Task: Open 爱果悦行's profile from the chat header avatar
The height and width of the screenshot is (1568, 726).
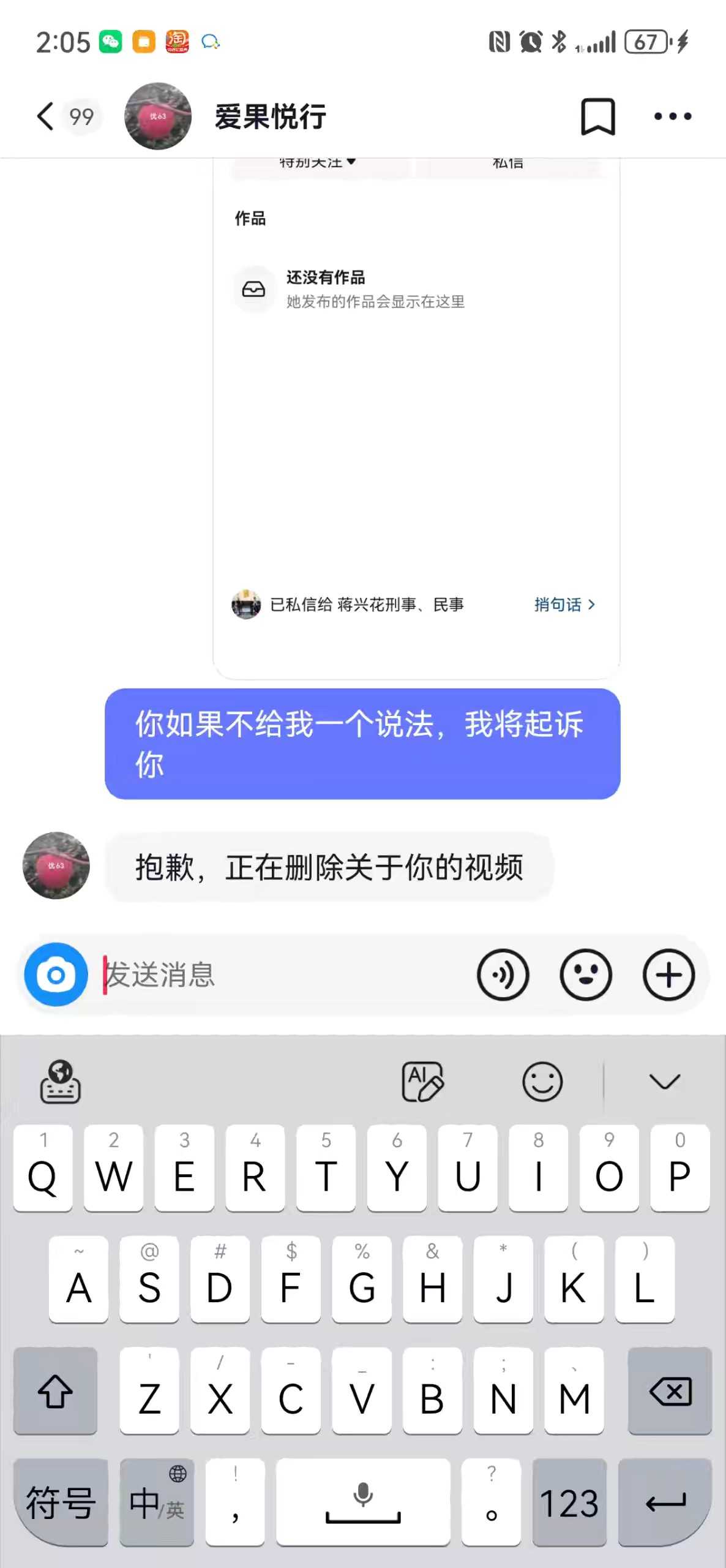Action: point(158,116)
